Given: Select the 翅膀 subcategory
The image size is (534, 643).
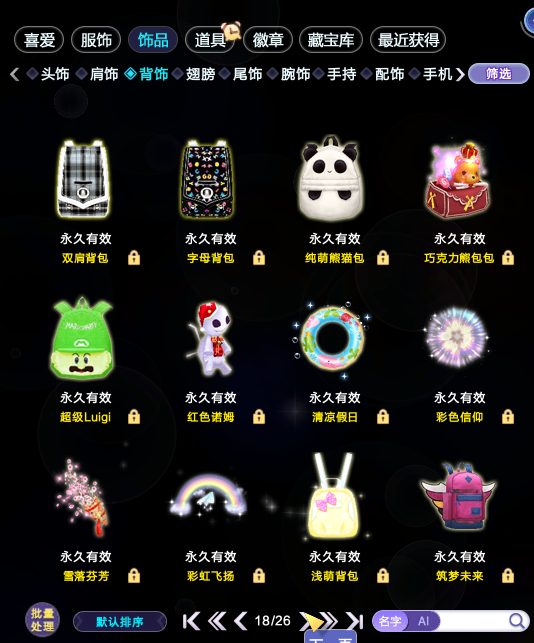Looking at the screenshot, I should (195, 74).
